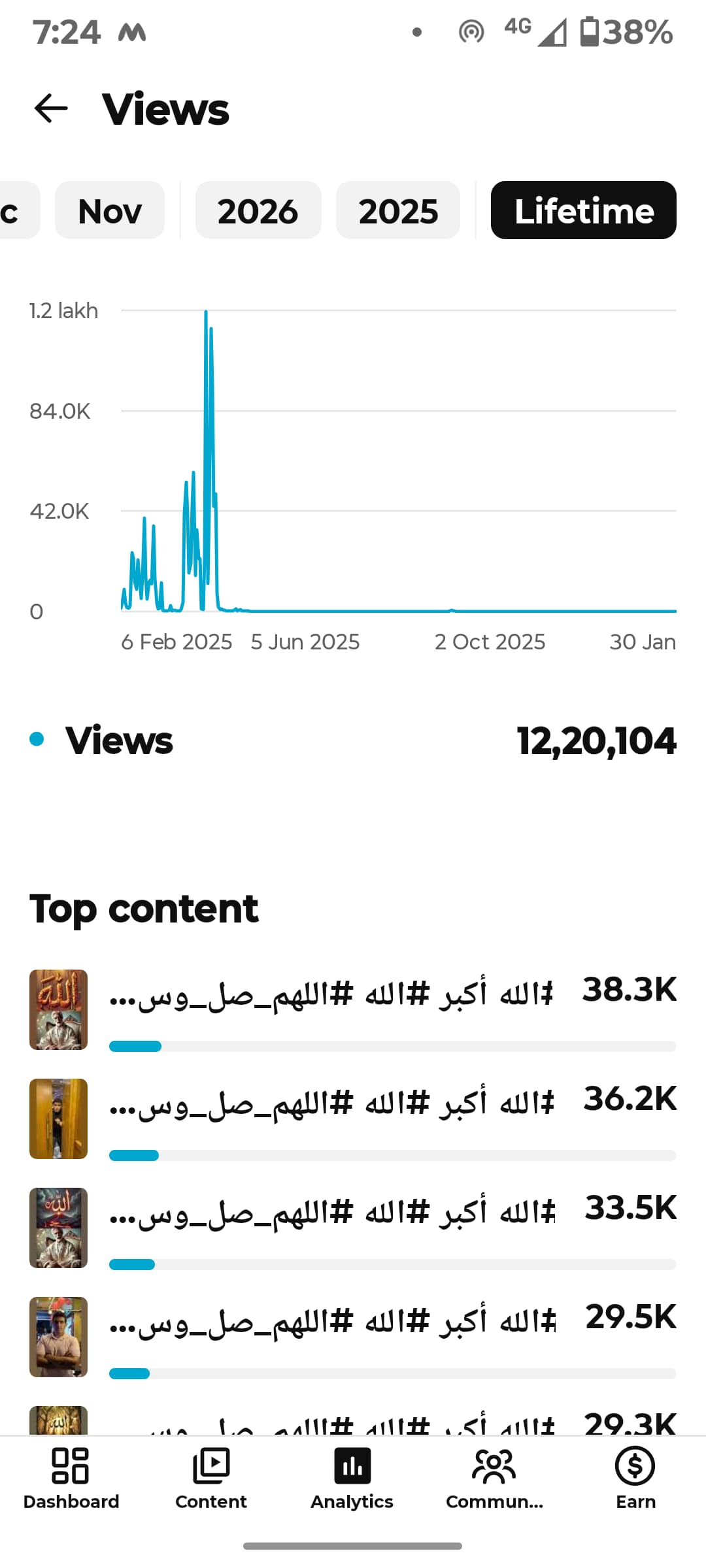The image size is (706, 1568).
Task: Select the Nov time range chip
Action: (x=110, y=211)
